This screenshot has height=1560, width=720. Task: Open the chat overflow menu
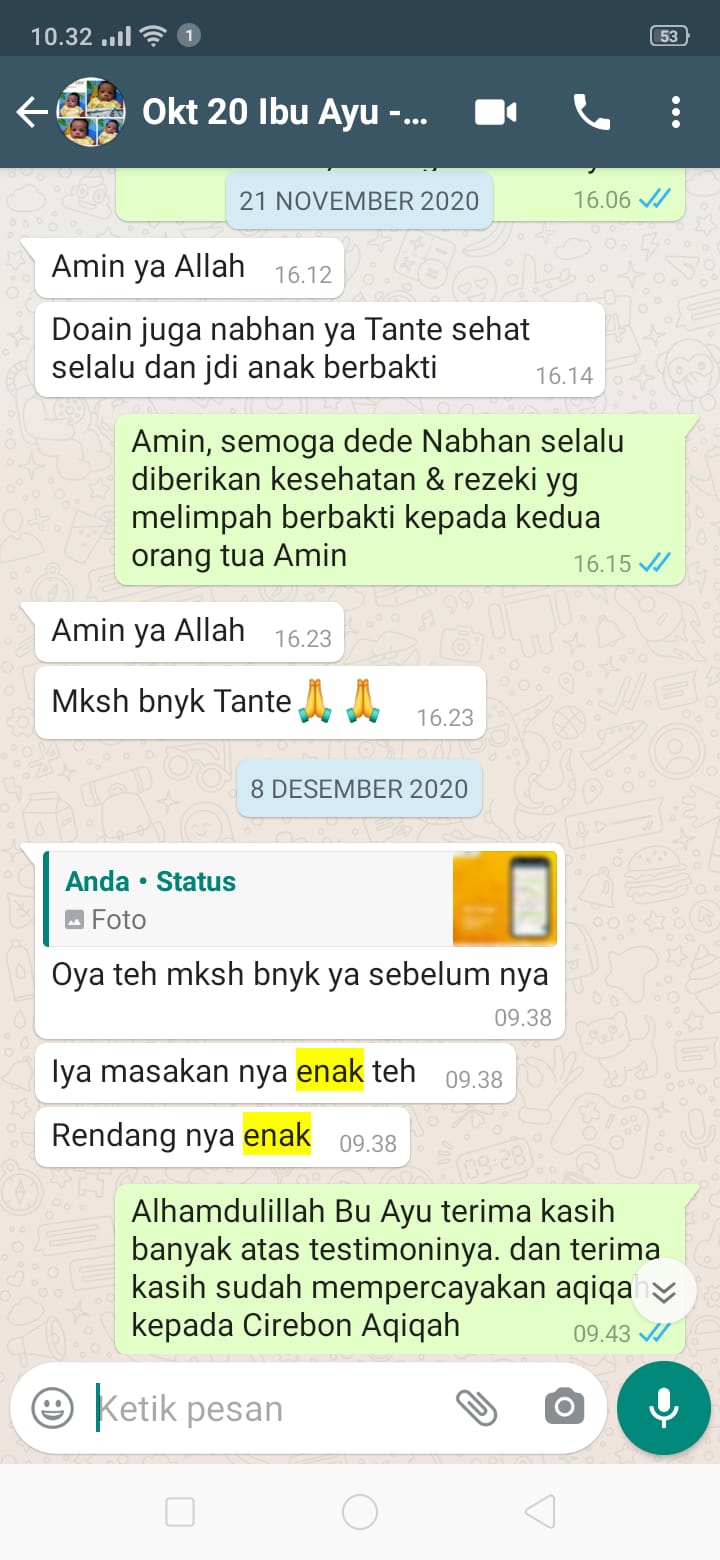676,112
